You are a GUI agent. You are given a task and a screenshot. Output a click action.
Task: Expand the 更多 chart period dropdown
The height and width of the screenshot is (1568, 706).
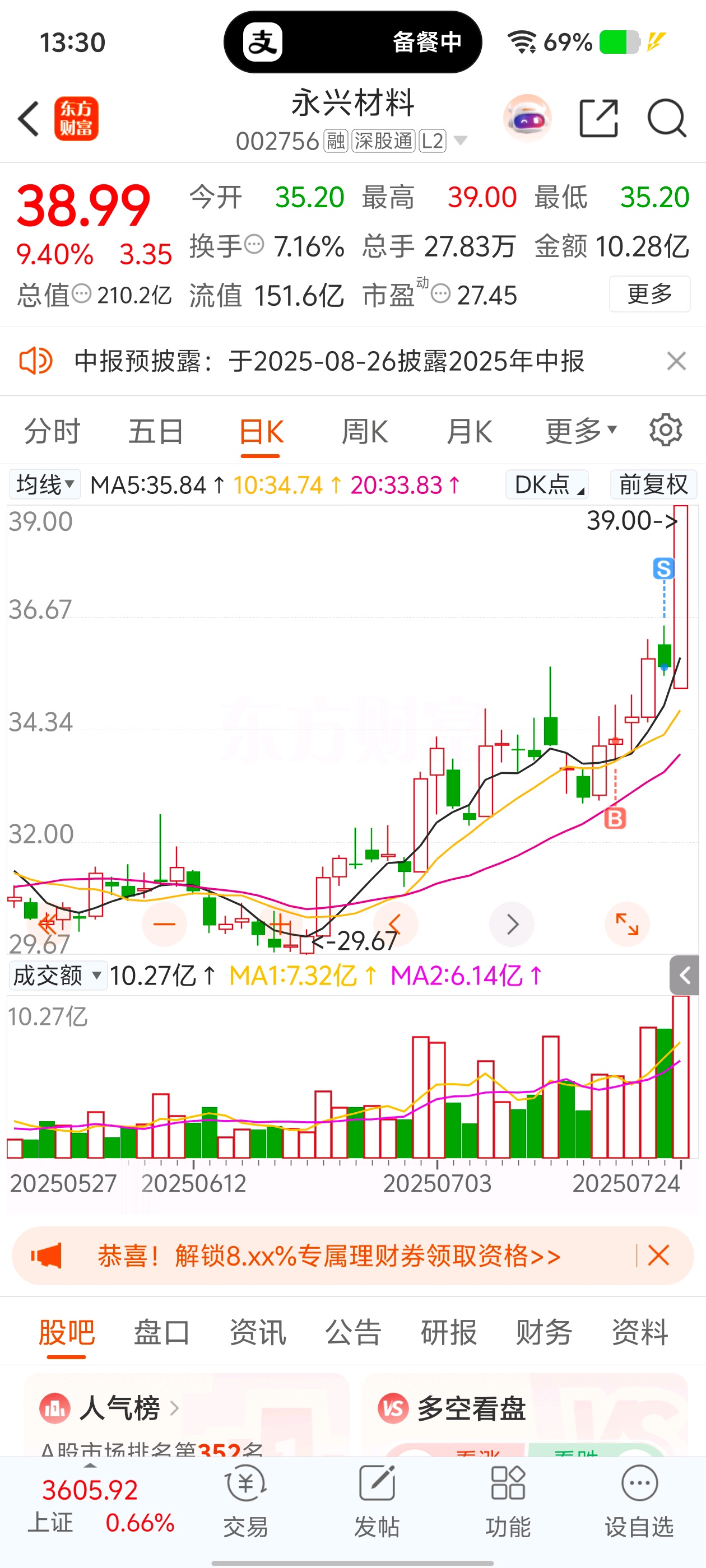[580, 432]
